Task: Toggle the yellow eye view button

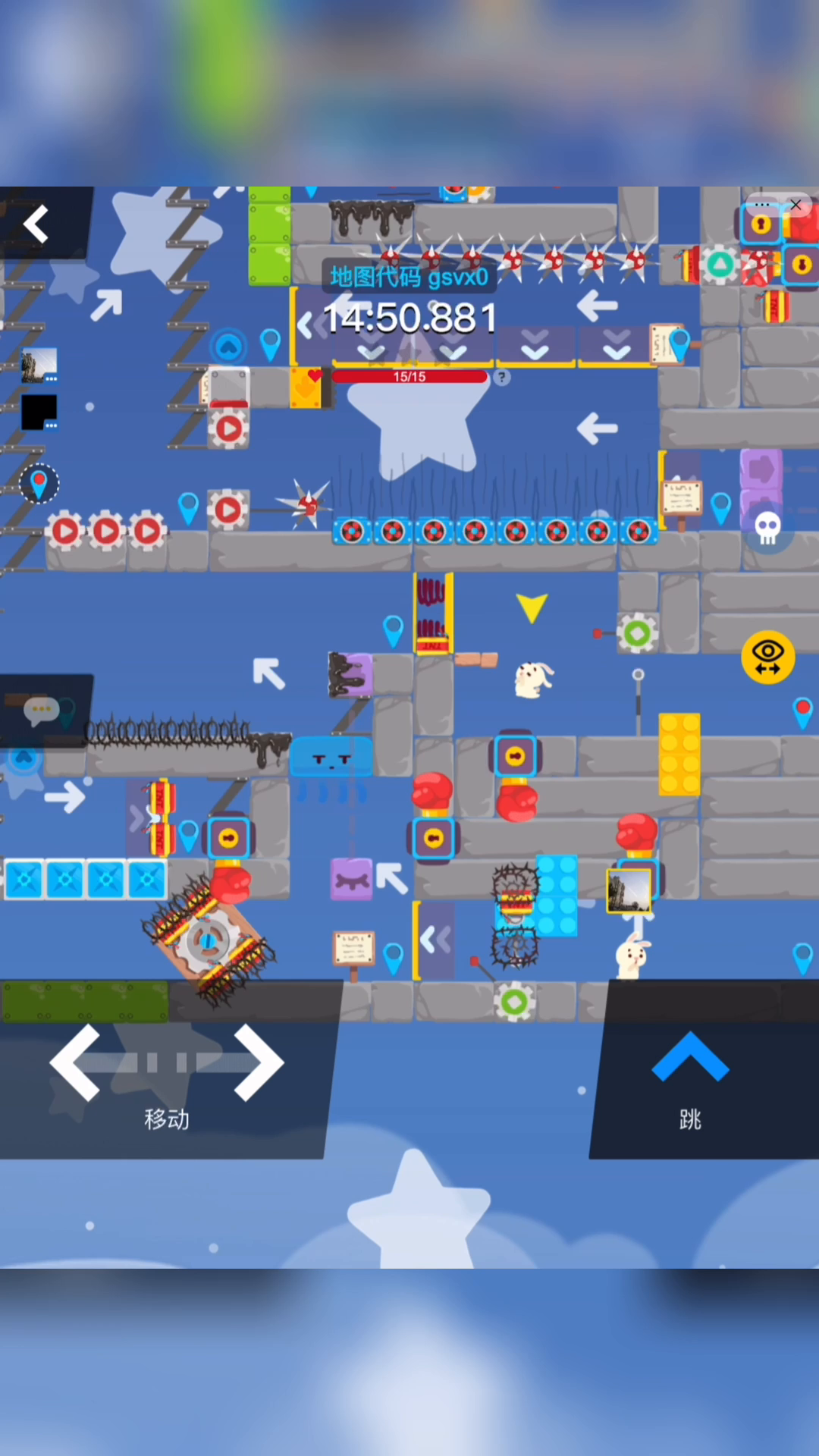Action: [768, 657]
